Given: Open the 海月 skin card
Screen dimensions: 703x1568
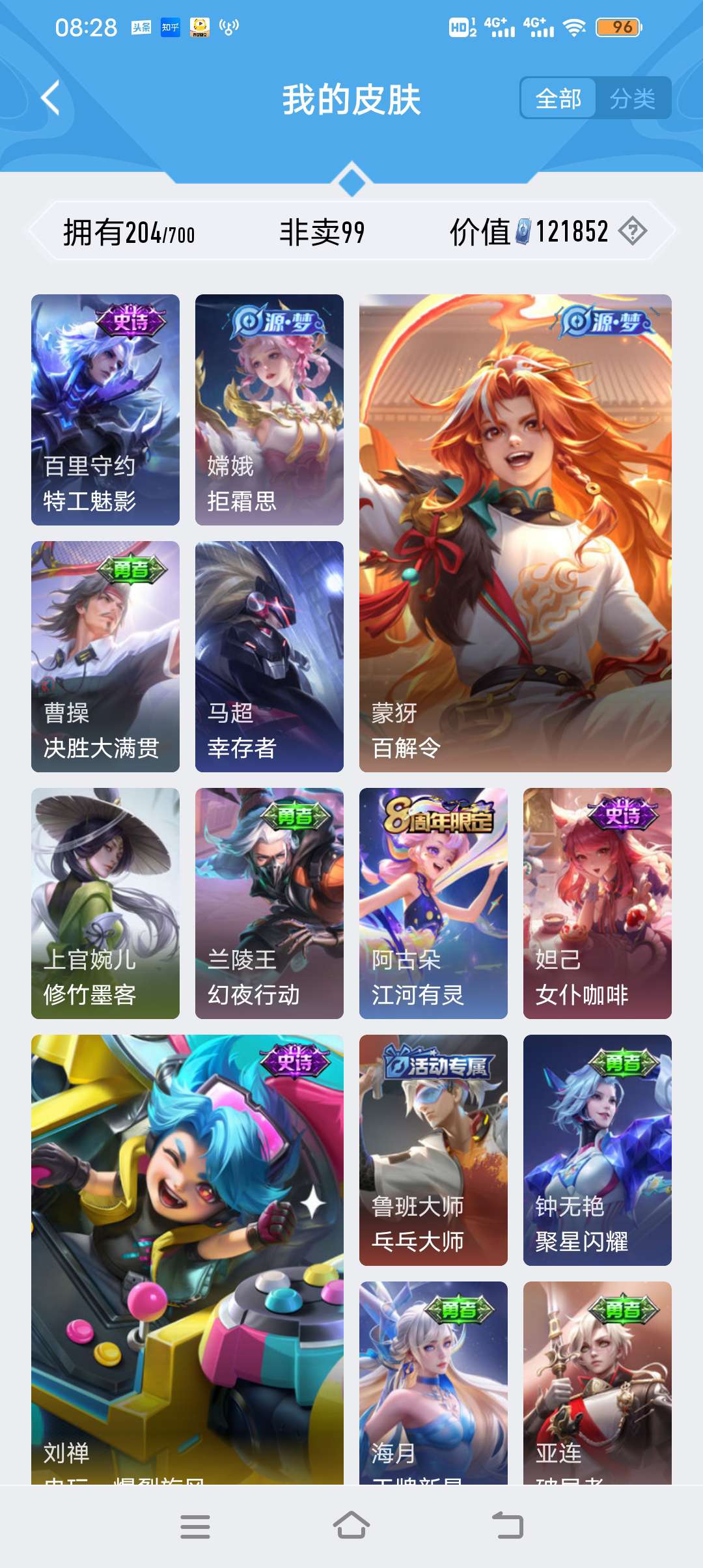Looking at the screenshot, I should 434,1380.
